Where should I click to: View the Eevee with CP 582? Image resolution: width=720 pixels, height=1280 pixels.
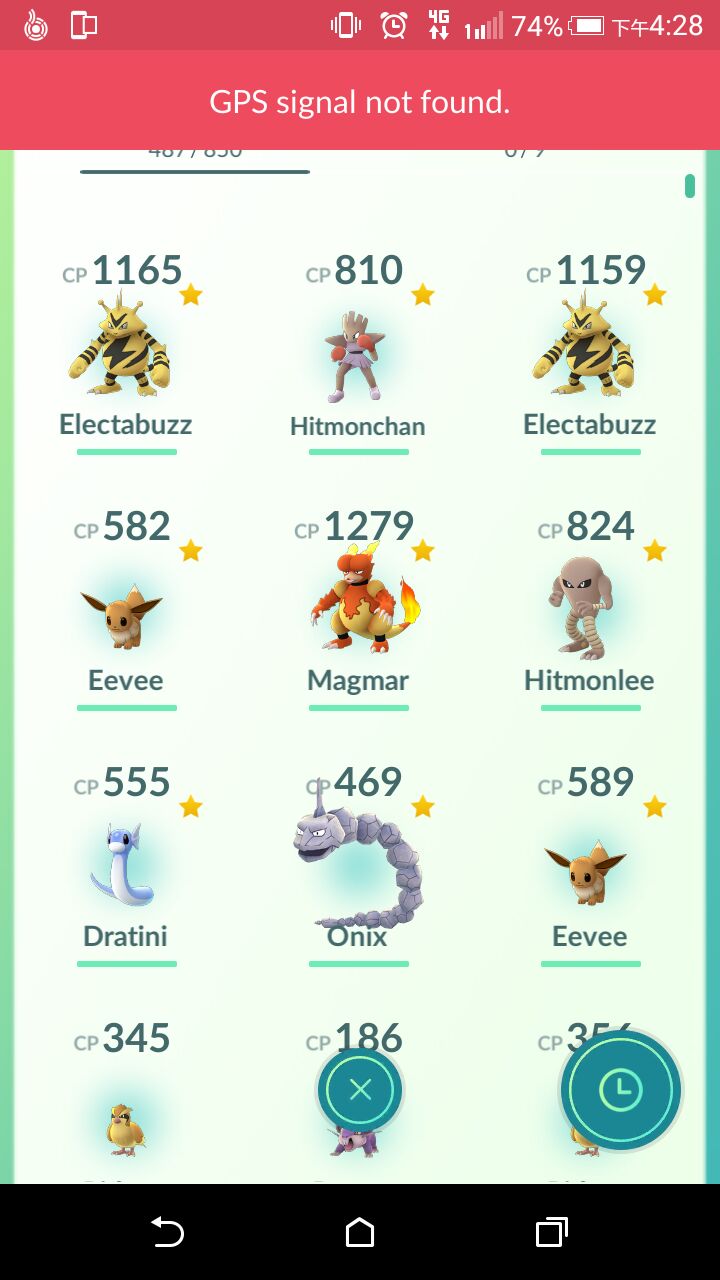pos(125,608)
